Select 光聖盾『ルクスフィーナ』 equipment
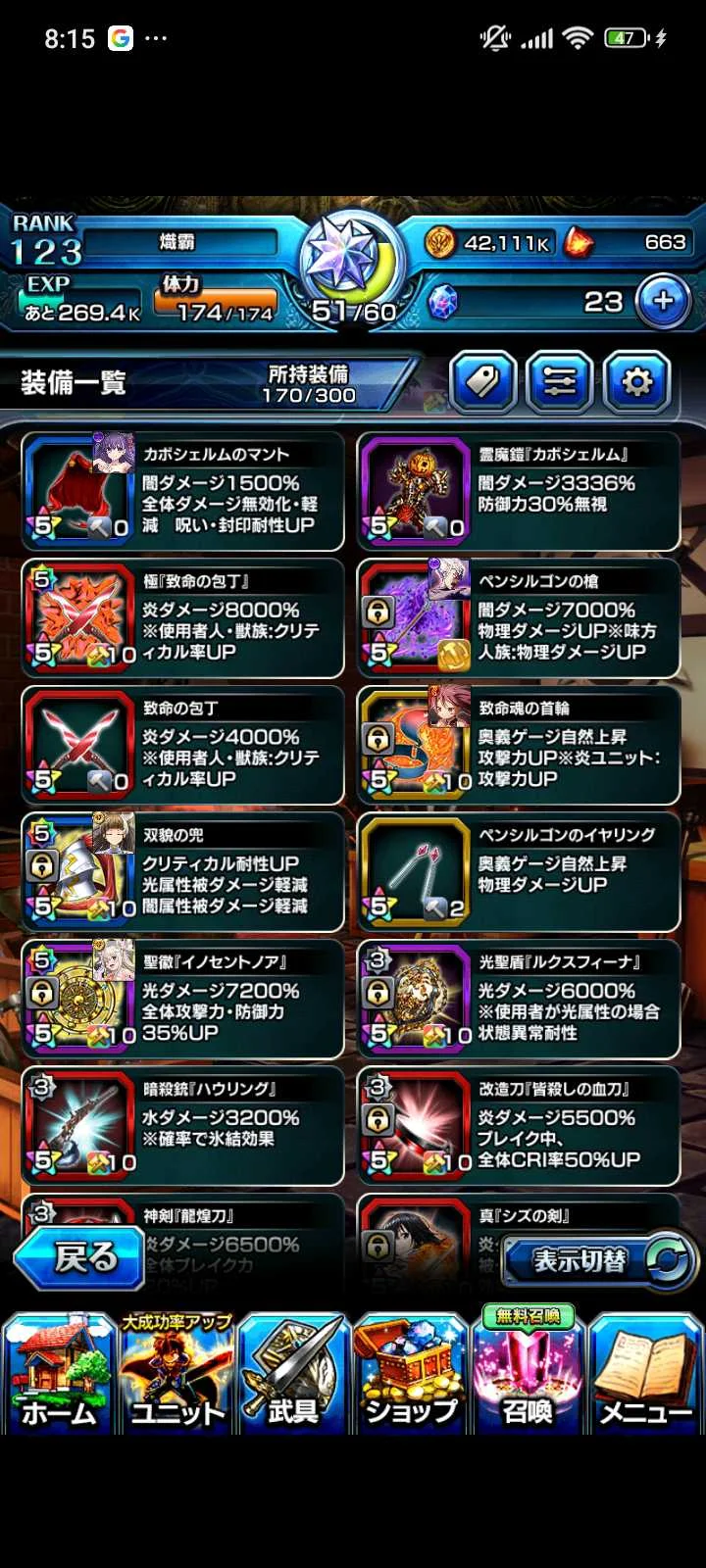Viewport: 706px width, 1568px height. tap(518, 998)
